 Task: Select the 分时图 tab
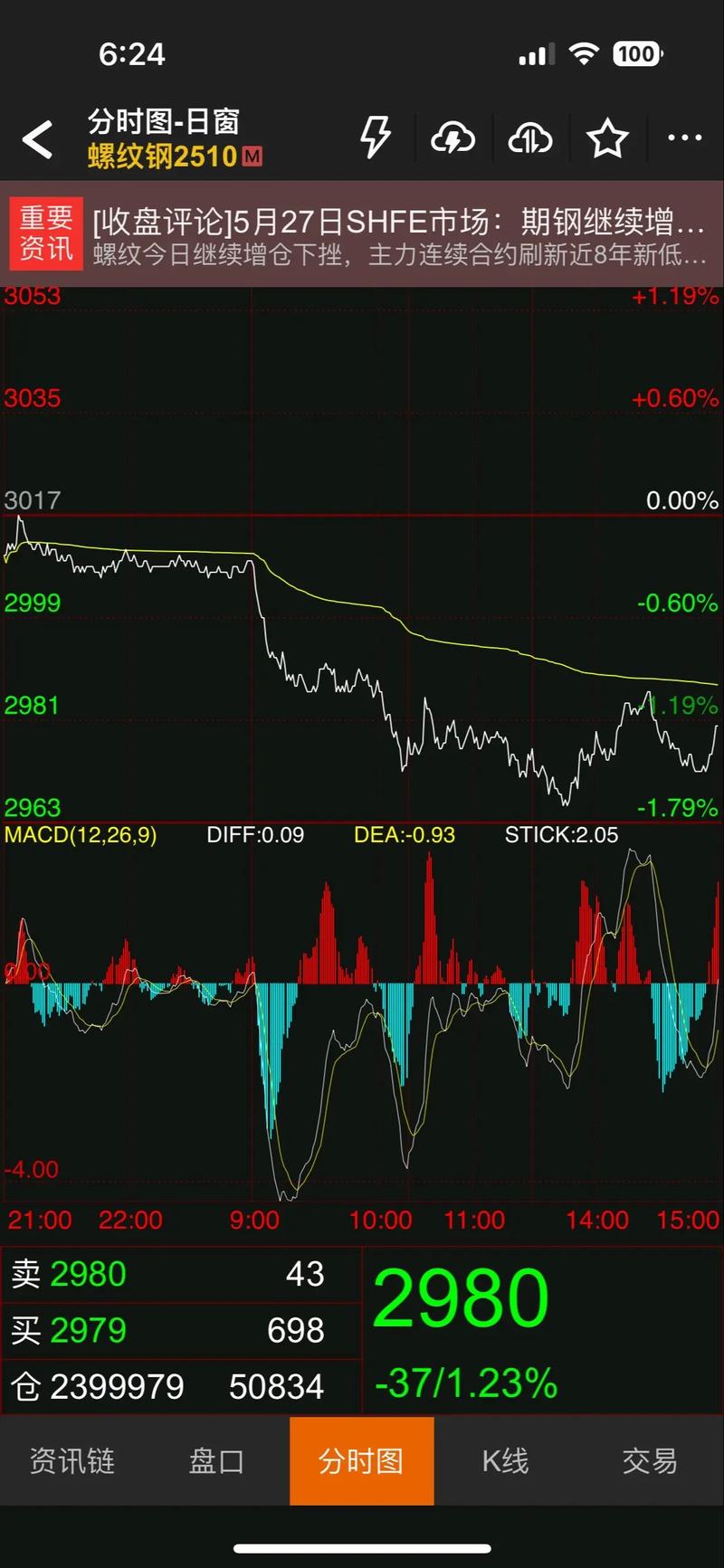tap(361, 1460)
